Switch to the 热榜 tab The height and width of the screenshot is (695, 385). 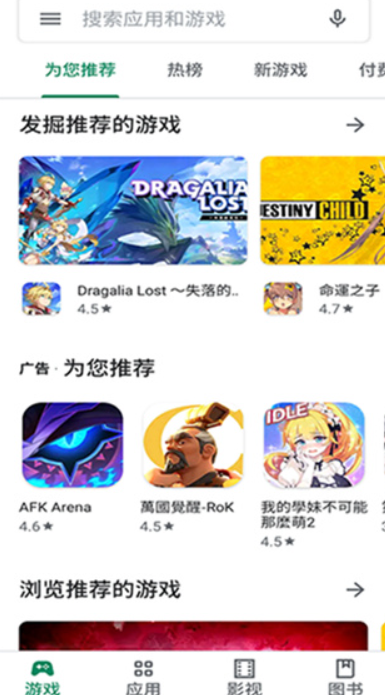coord(185,70)
